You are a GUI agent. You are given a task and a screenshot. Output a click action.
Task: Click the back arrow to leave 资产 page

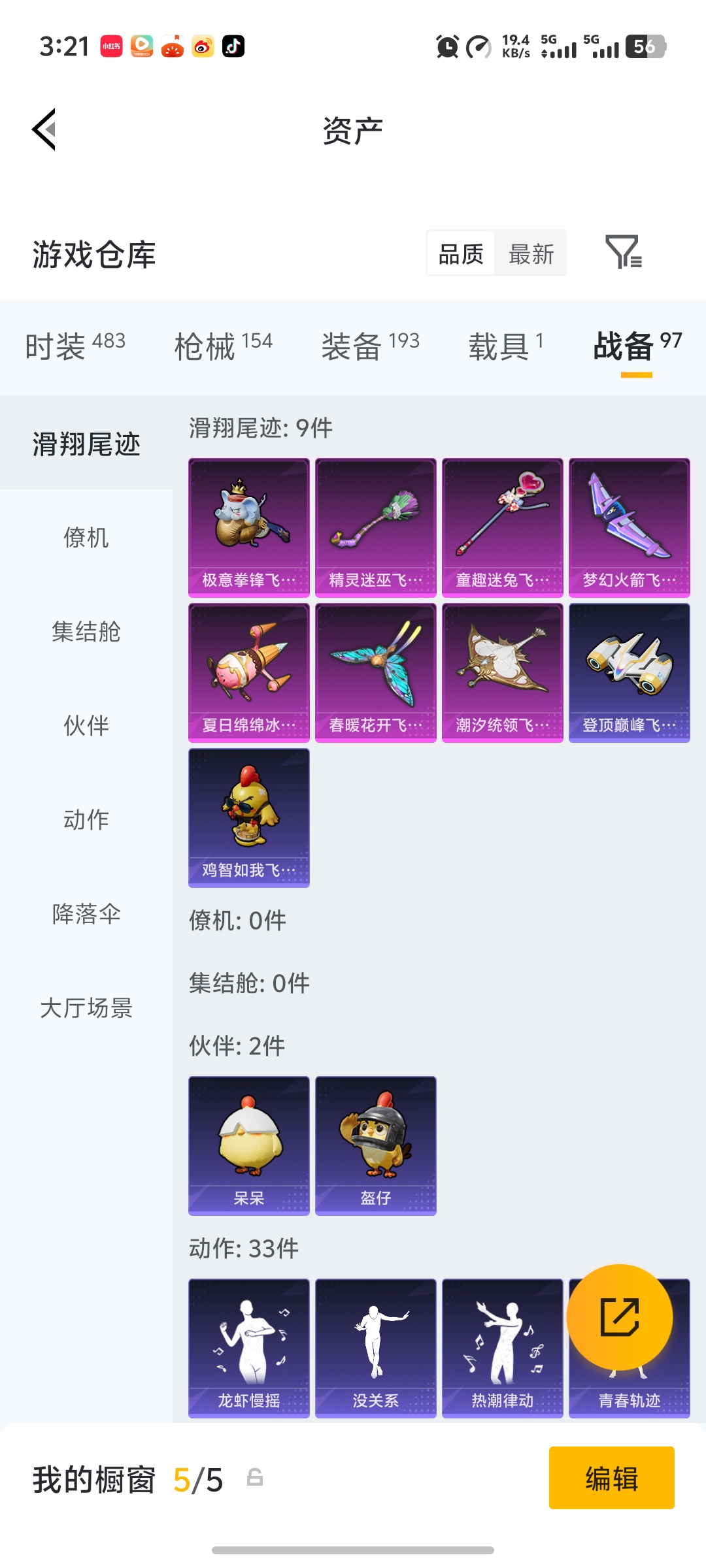click(x=43, y=129)
